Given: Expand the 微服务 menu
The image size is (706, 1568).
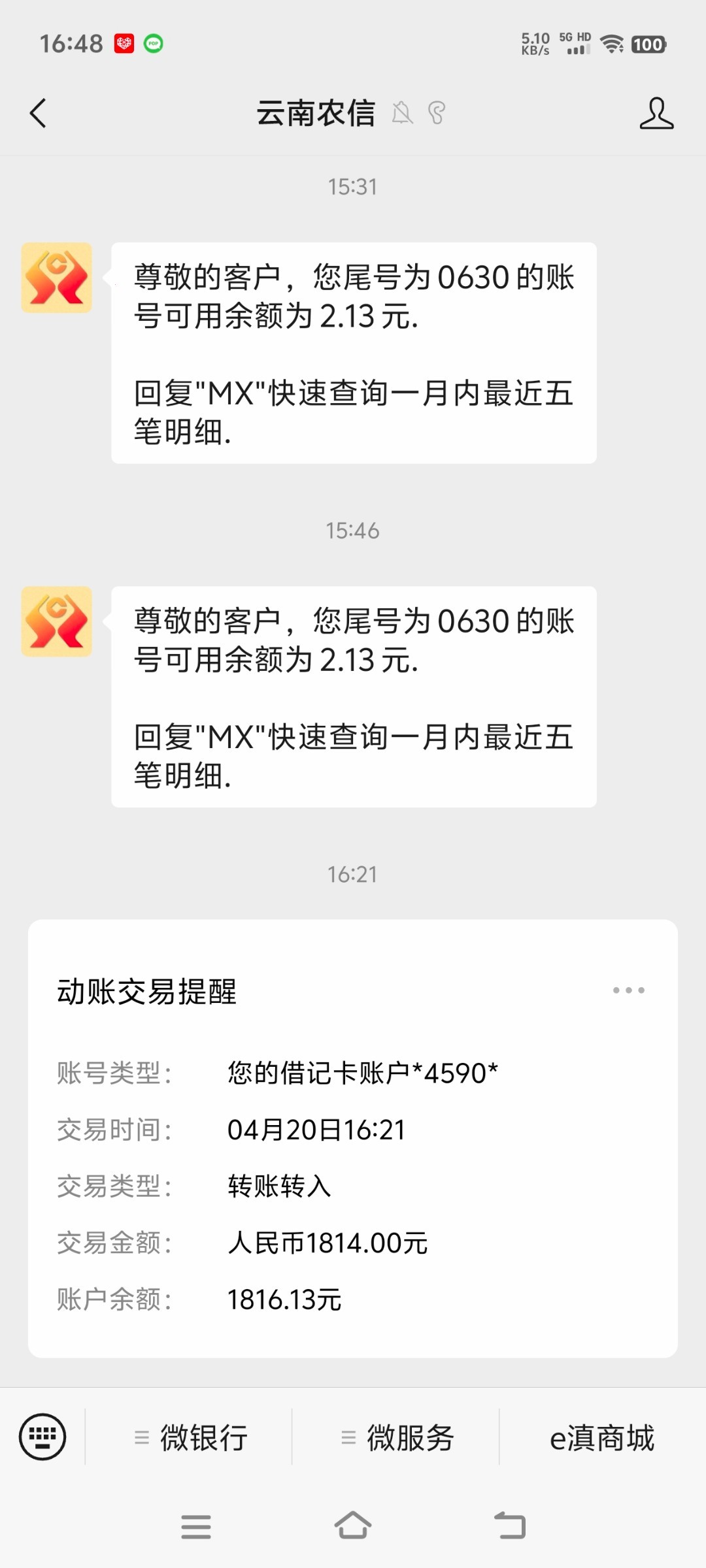Looking at the screenshot, I should point(396,1437).
